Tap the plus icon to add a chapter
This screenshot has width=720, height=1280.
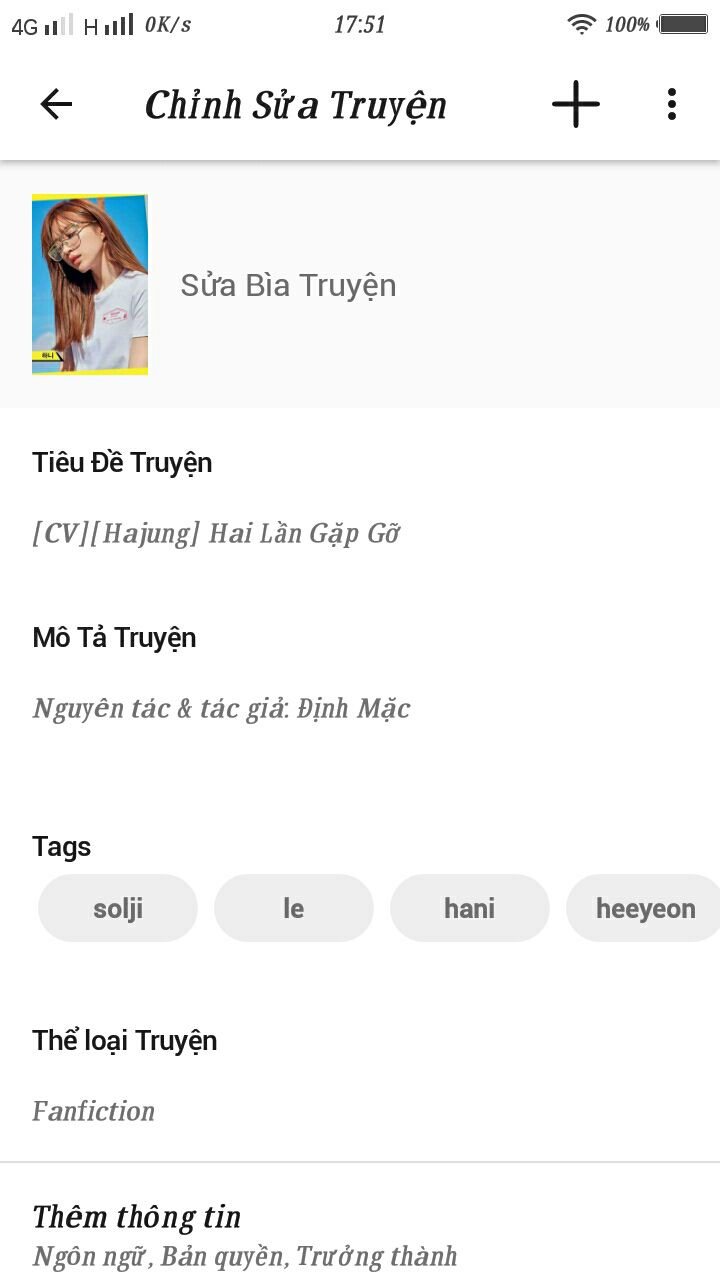coord(576,104)
